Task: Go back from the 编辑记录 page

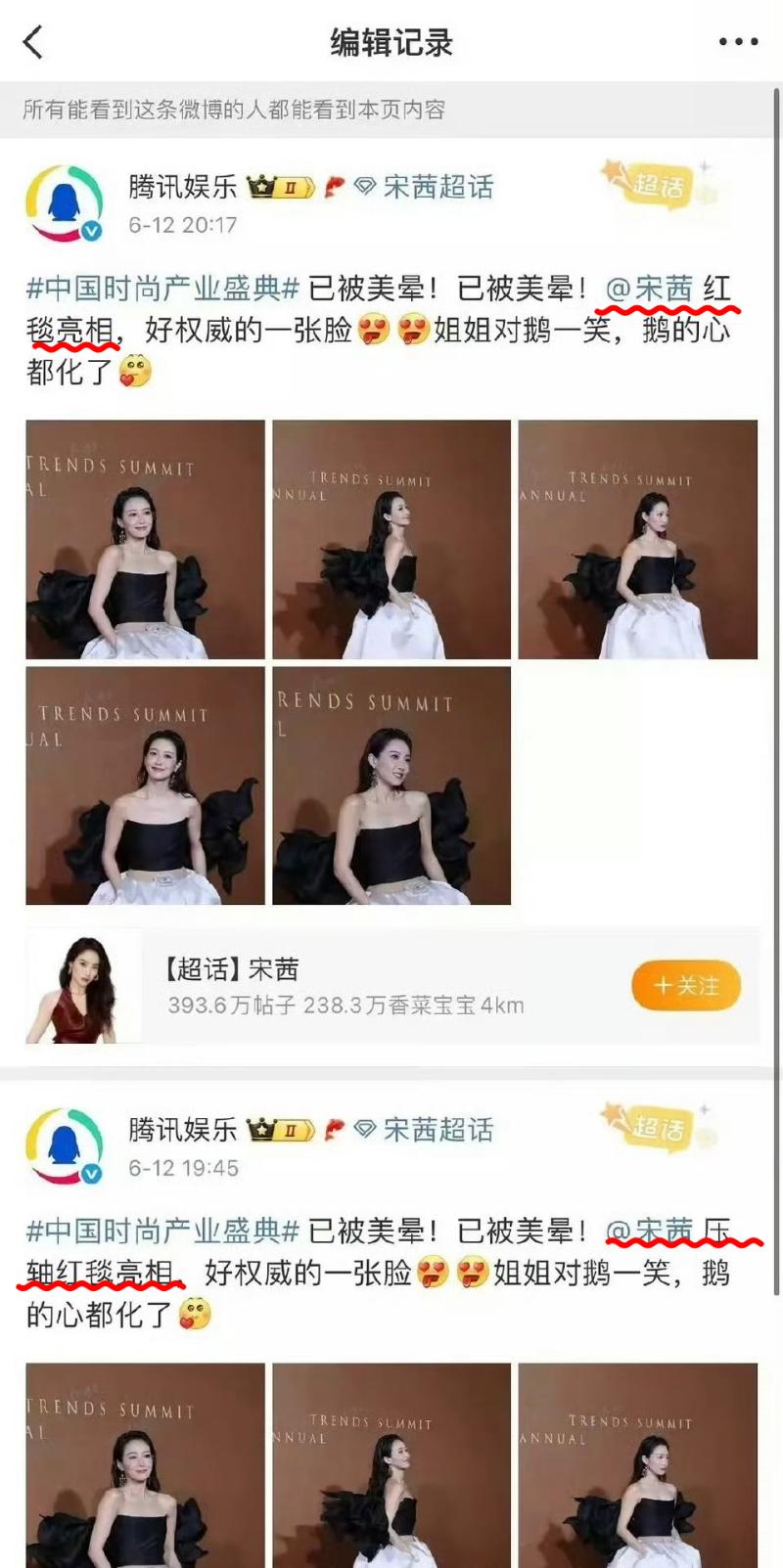Action: click(34, 43)
